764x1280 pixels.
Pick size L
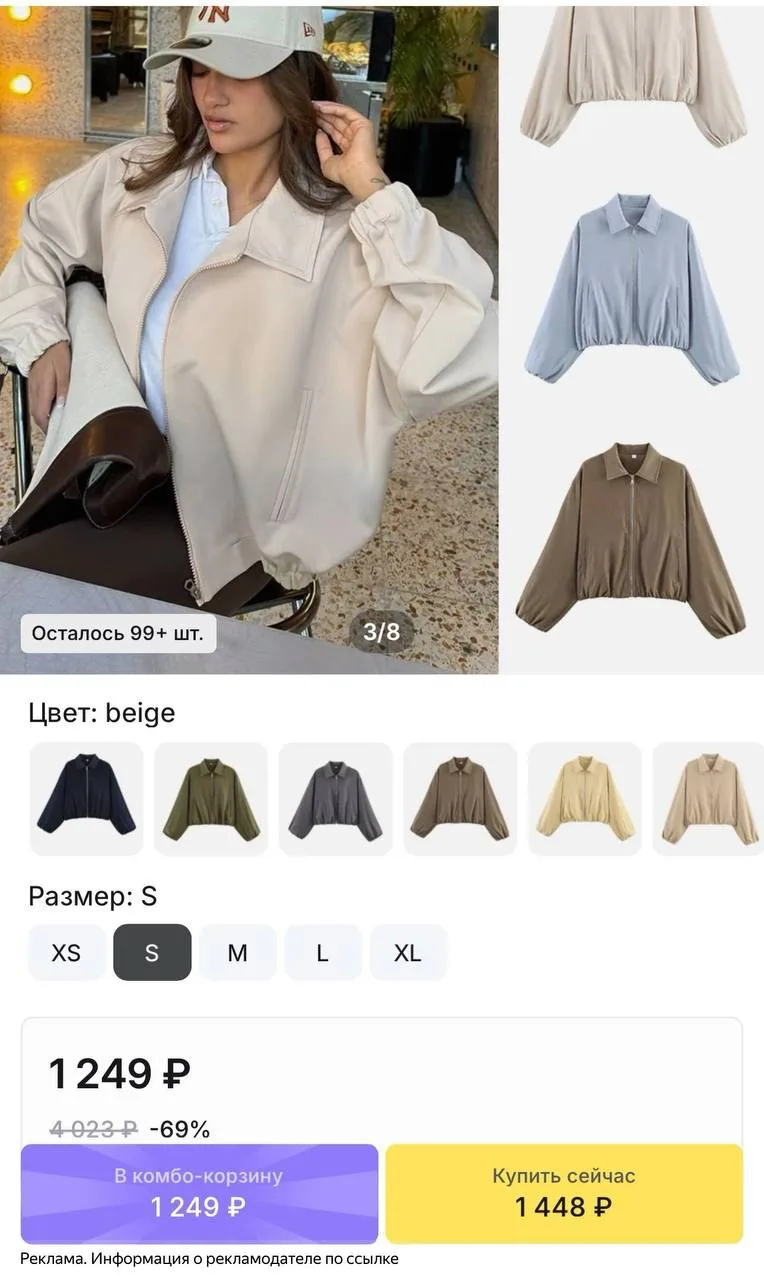[323, 952]
